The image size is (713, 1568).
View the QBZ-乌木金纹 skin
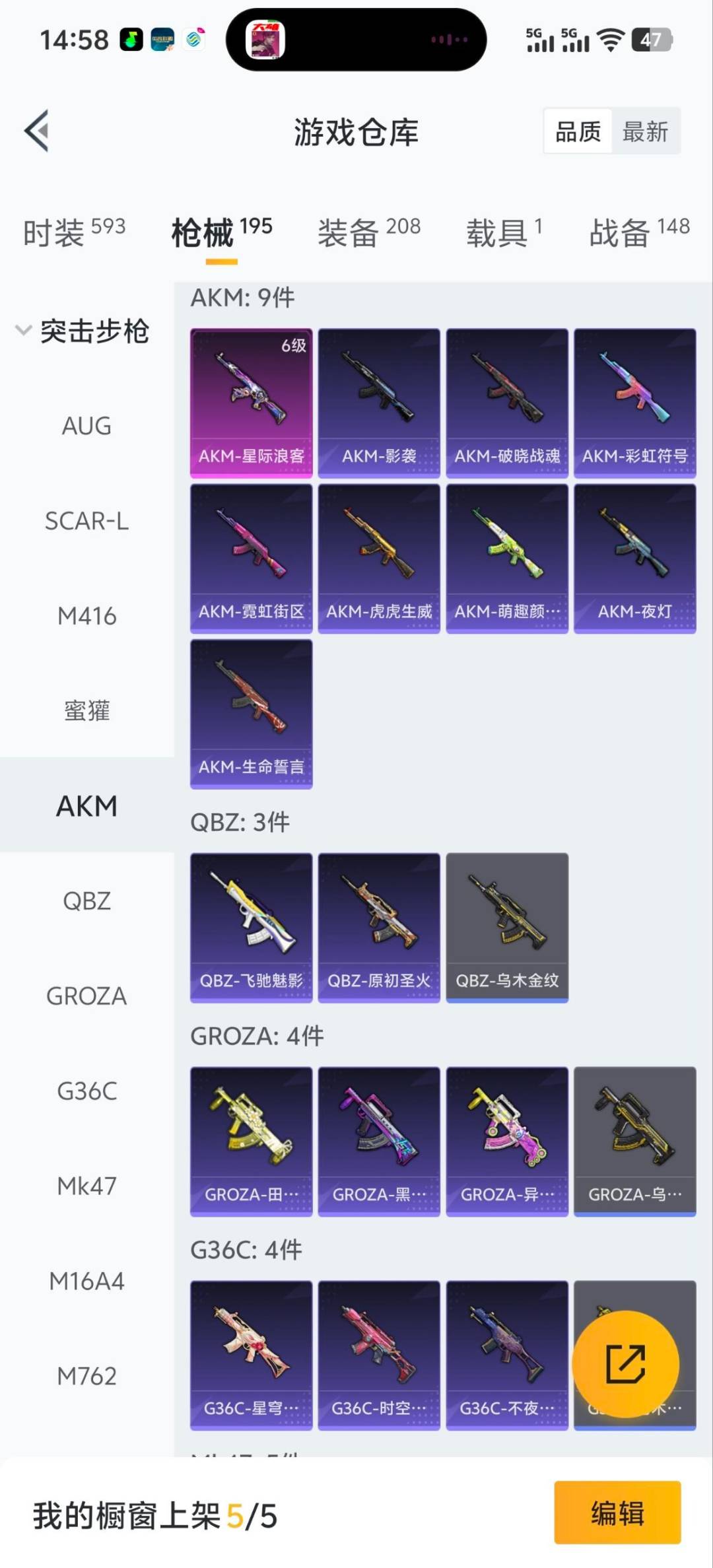[507, 928]
